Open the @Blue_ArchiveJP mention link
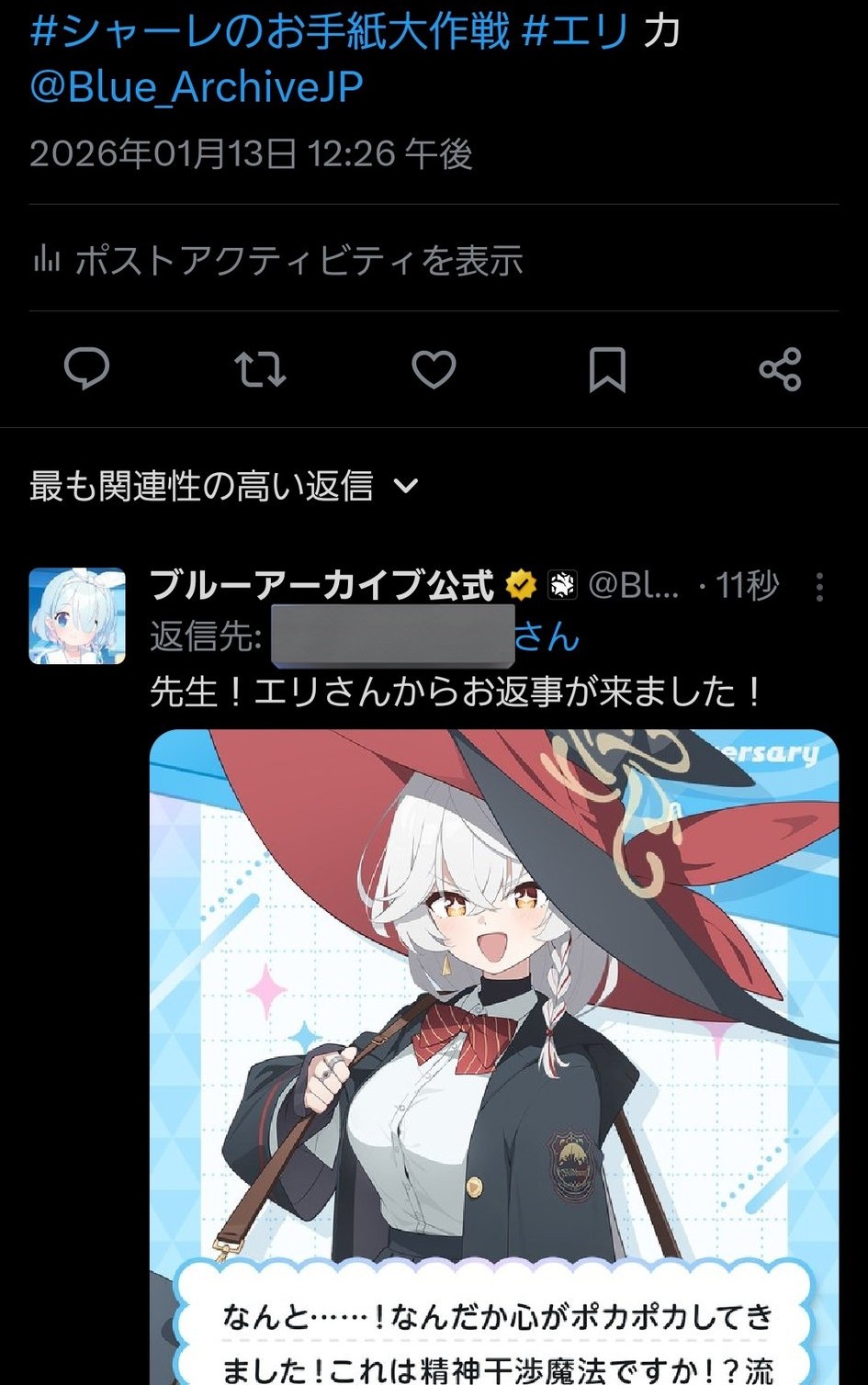The image size is (868, 1385). 197,87
